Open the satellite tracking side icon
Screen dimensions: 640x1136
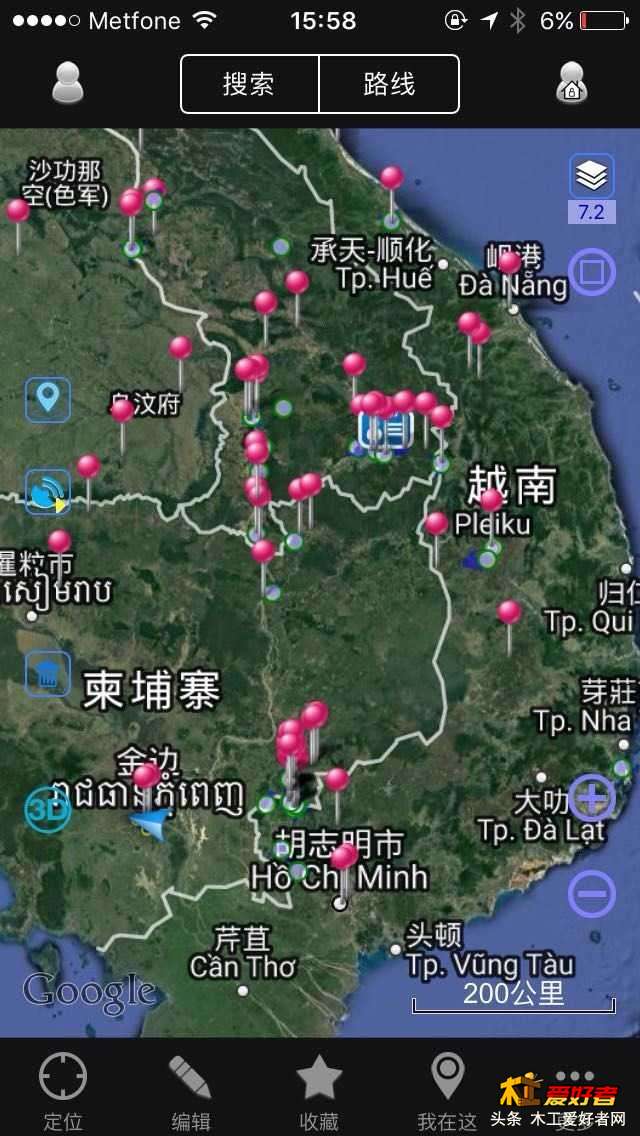pyautogui.click(x=47, y=492)
